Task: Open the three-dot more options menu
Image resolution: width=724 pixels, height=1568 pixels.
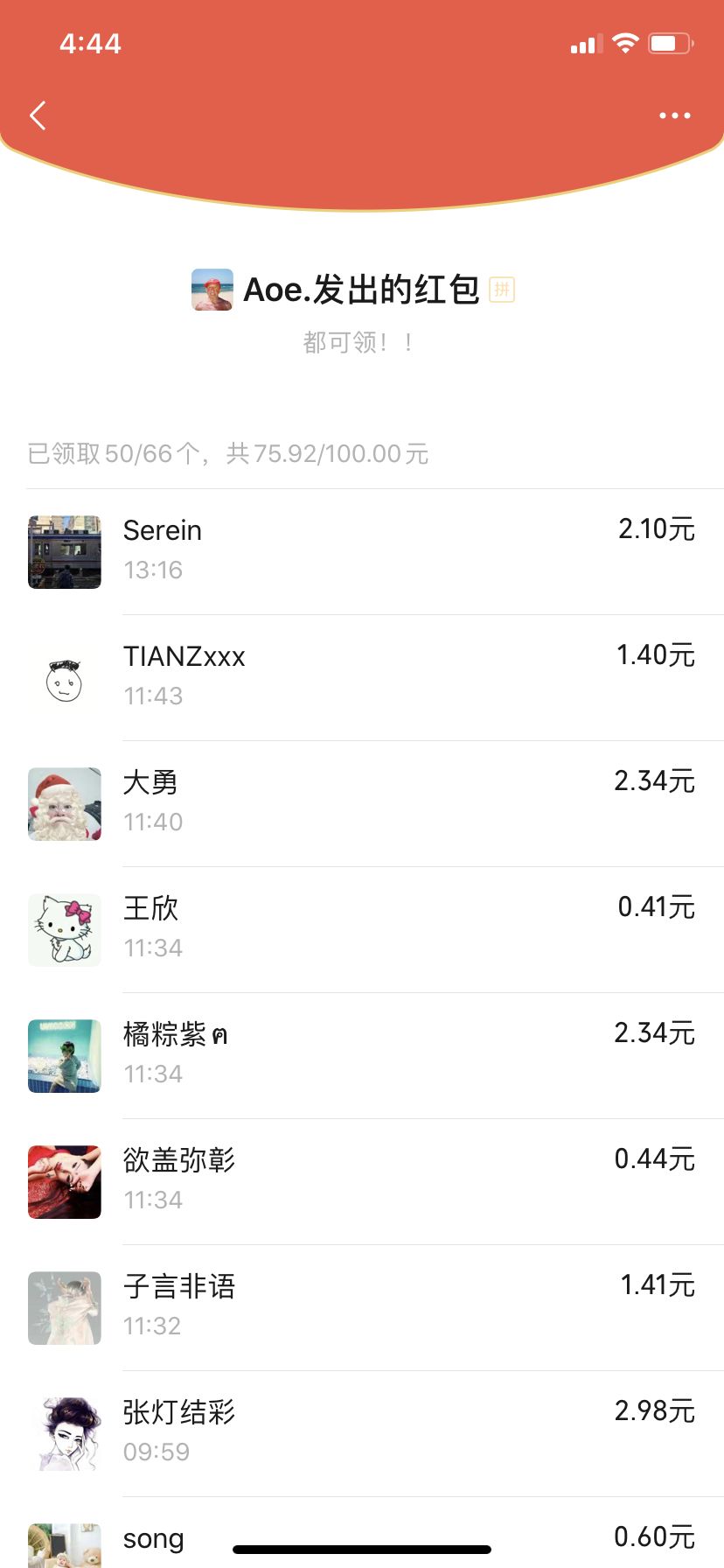Action: [674, 115]
